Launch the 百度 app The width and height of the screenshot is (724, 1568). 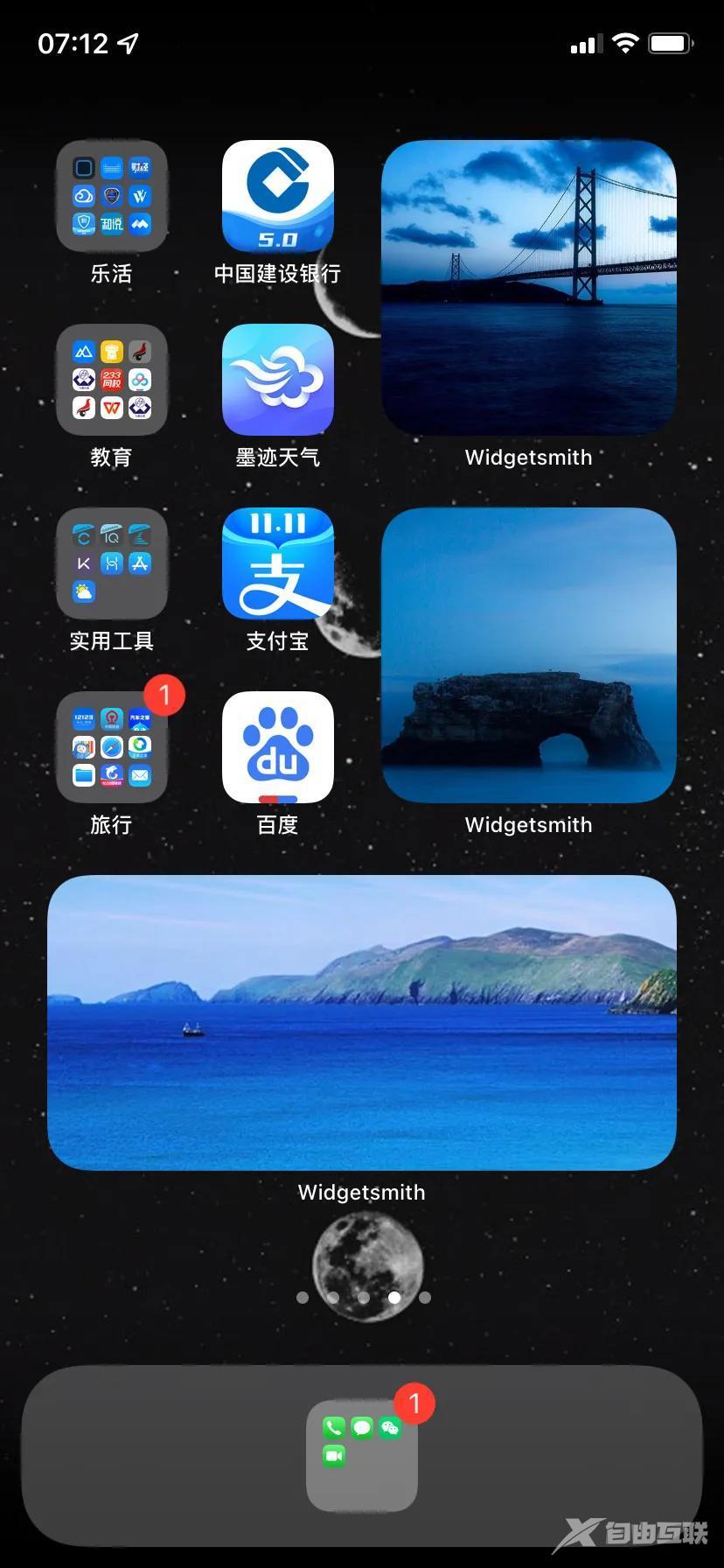[277, 748]
